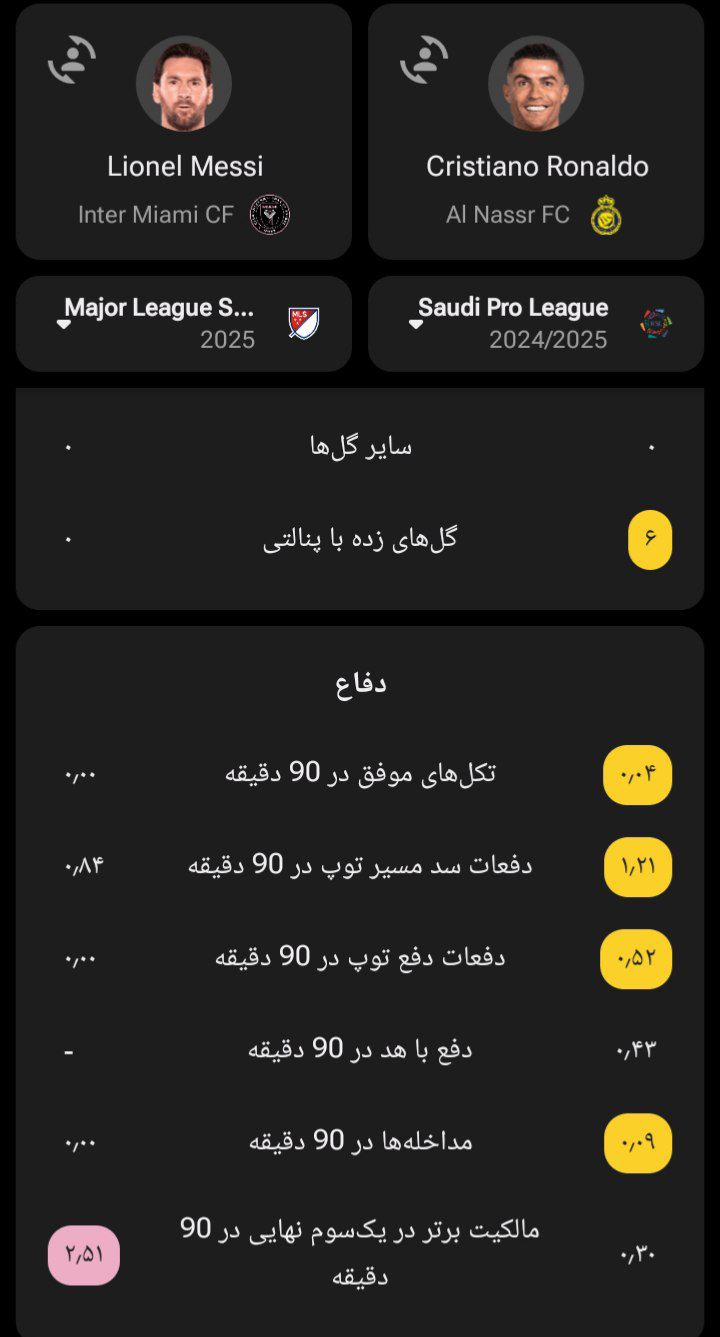Screen dimensions: 720x1337
Task: Swap player icon on Lionel Messi card
Action: tap(72, 60)
